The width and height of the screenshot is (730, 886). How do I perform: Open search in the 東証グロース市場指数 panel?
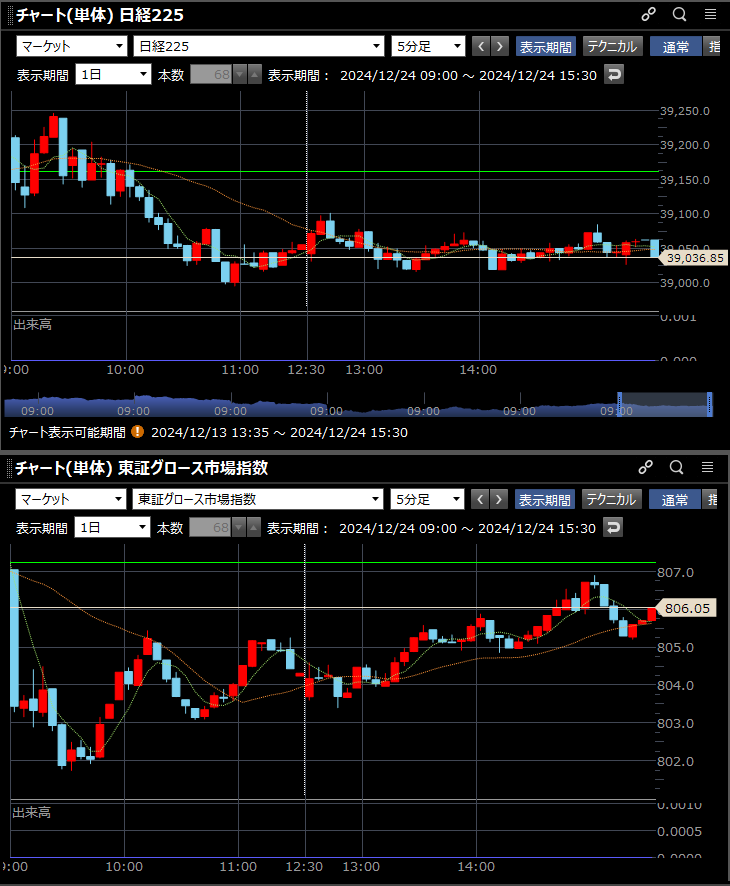point(677,467)
